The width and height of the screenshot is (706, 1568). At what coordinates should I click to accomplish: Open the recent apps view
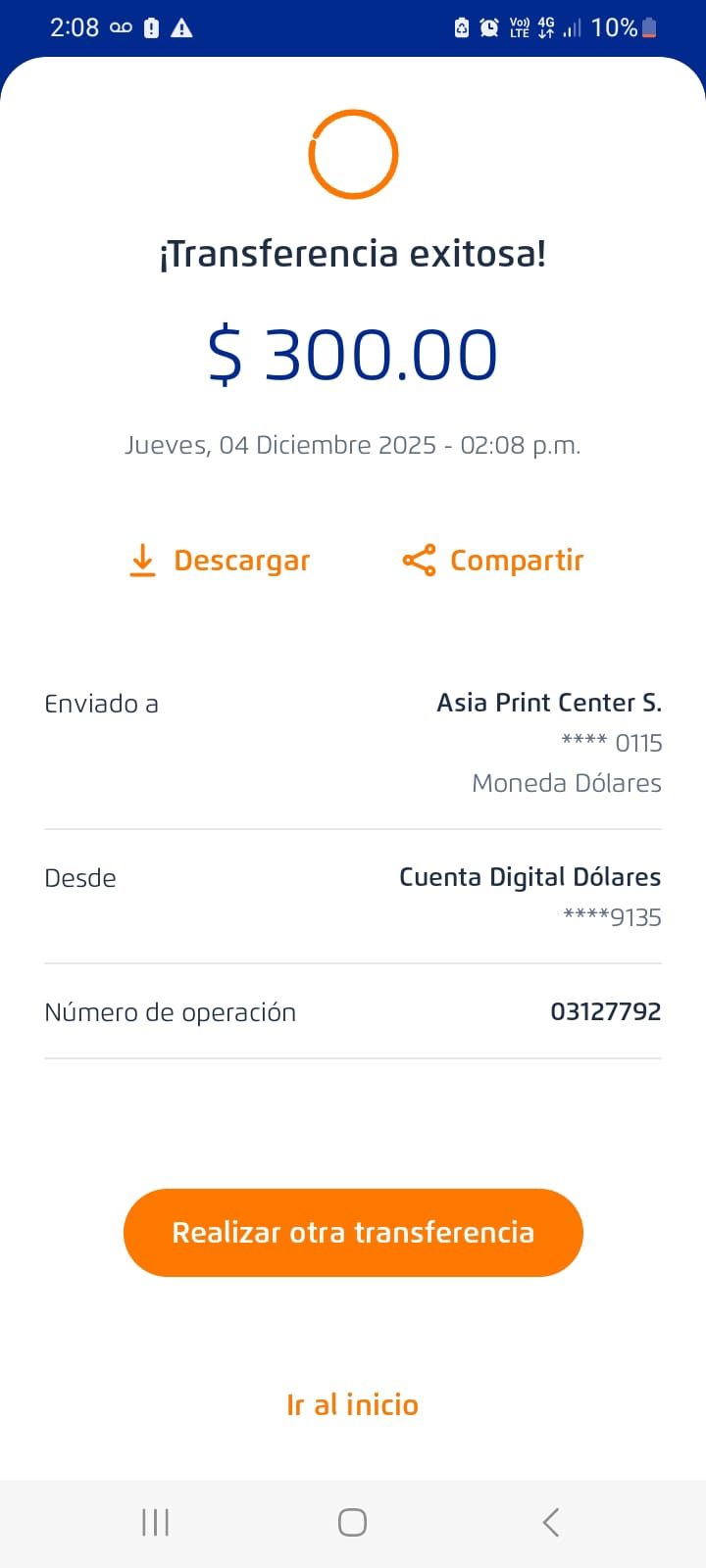(x=156, y=1522)
